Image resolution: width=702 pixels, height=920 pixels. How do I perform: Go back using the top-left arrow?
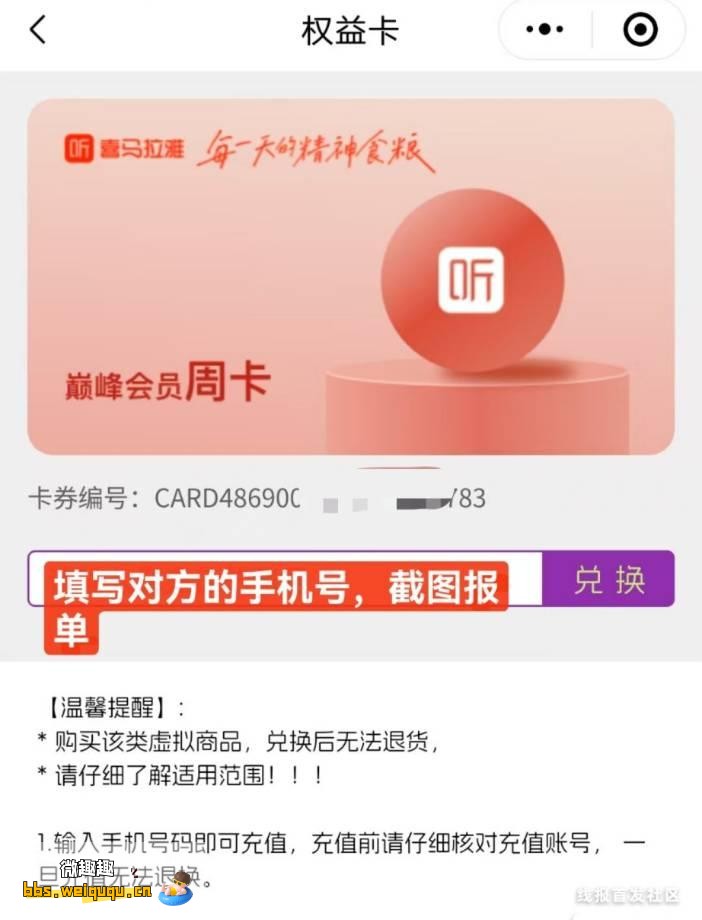click(38, 30)
